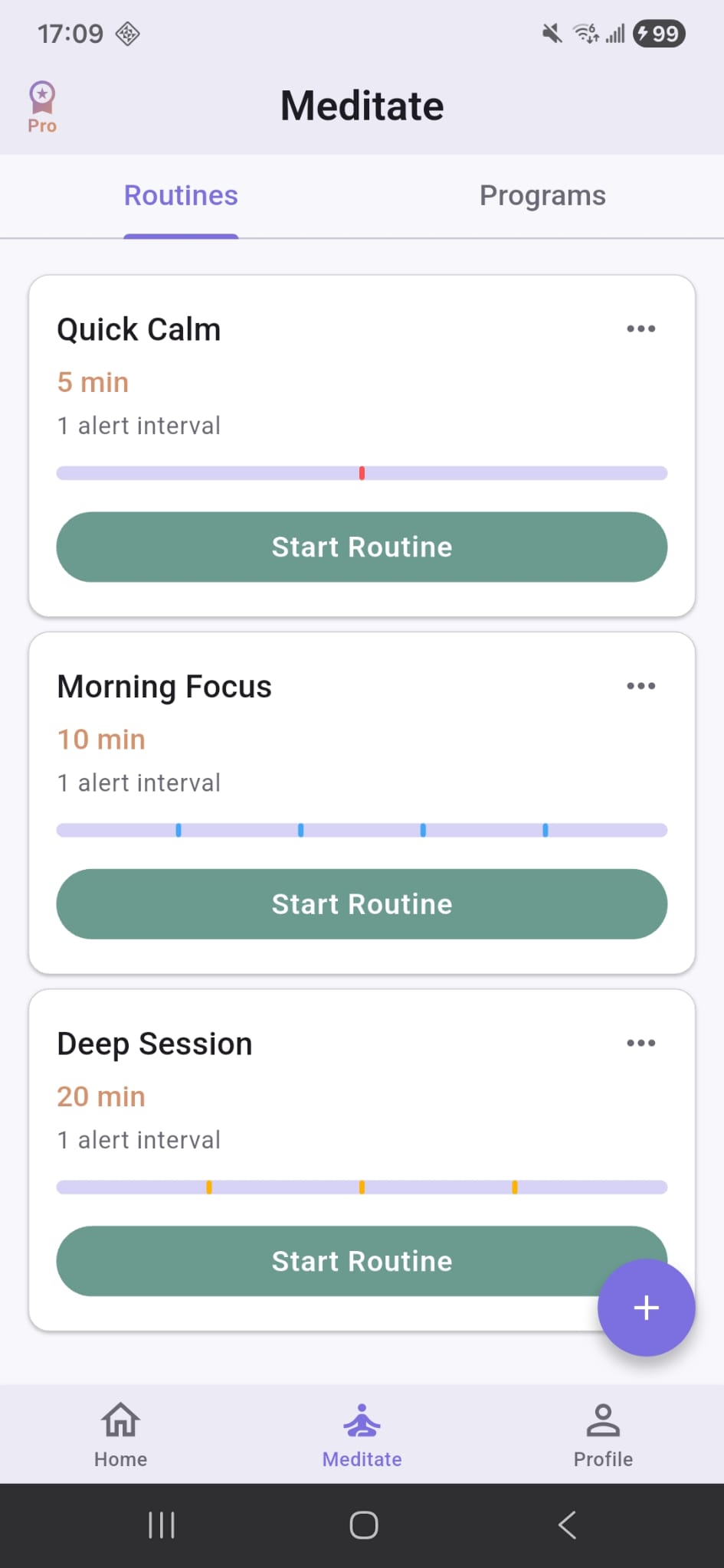This screenshot has height=1568, width=724.
Task: Switch to the Programs tab
Action: pyautogui.click(x=542, y=195)
